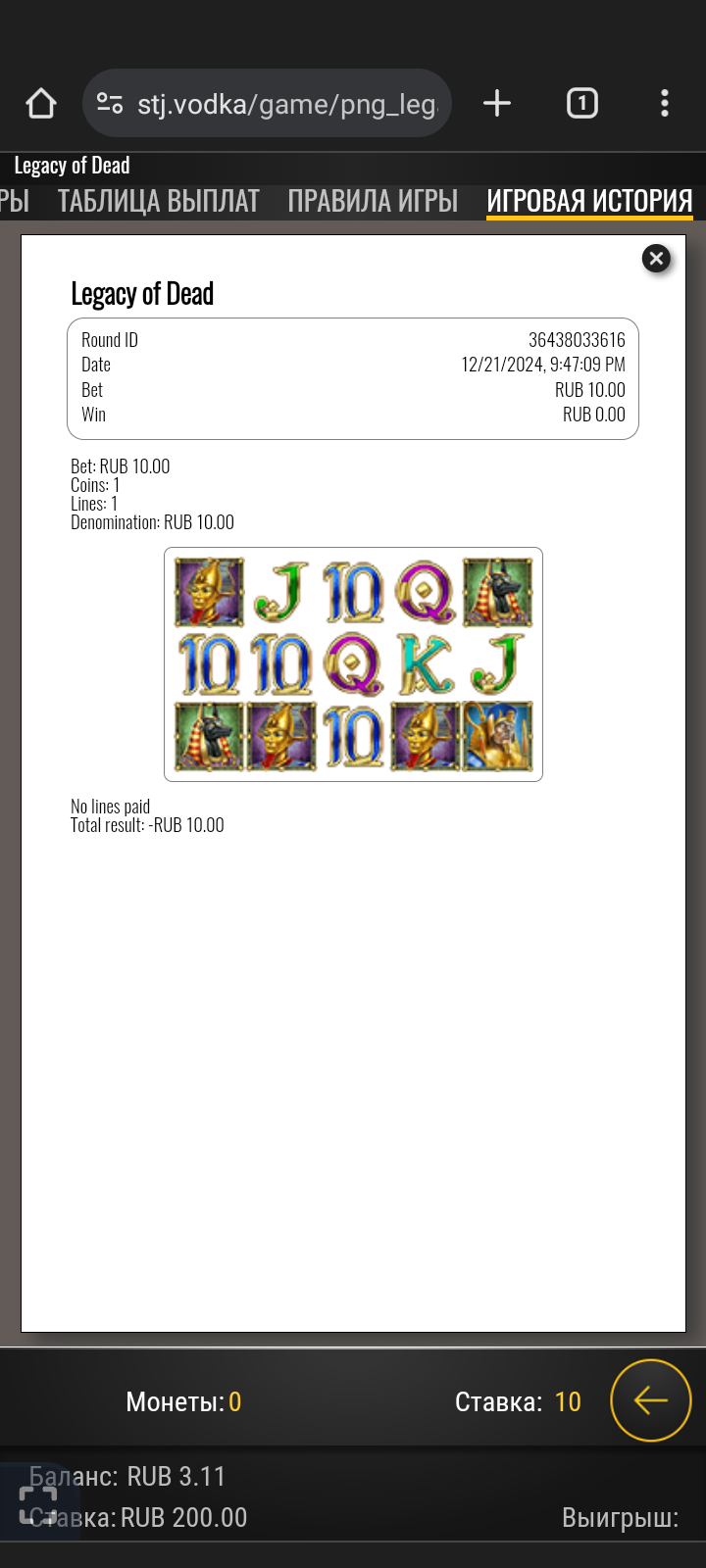
Task: Open a new browser tab
Action: click(x=497, y=103)
